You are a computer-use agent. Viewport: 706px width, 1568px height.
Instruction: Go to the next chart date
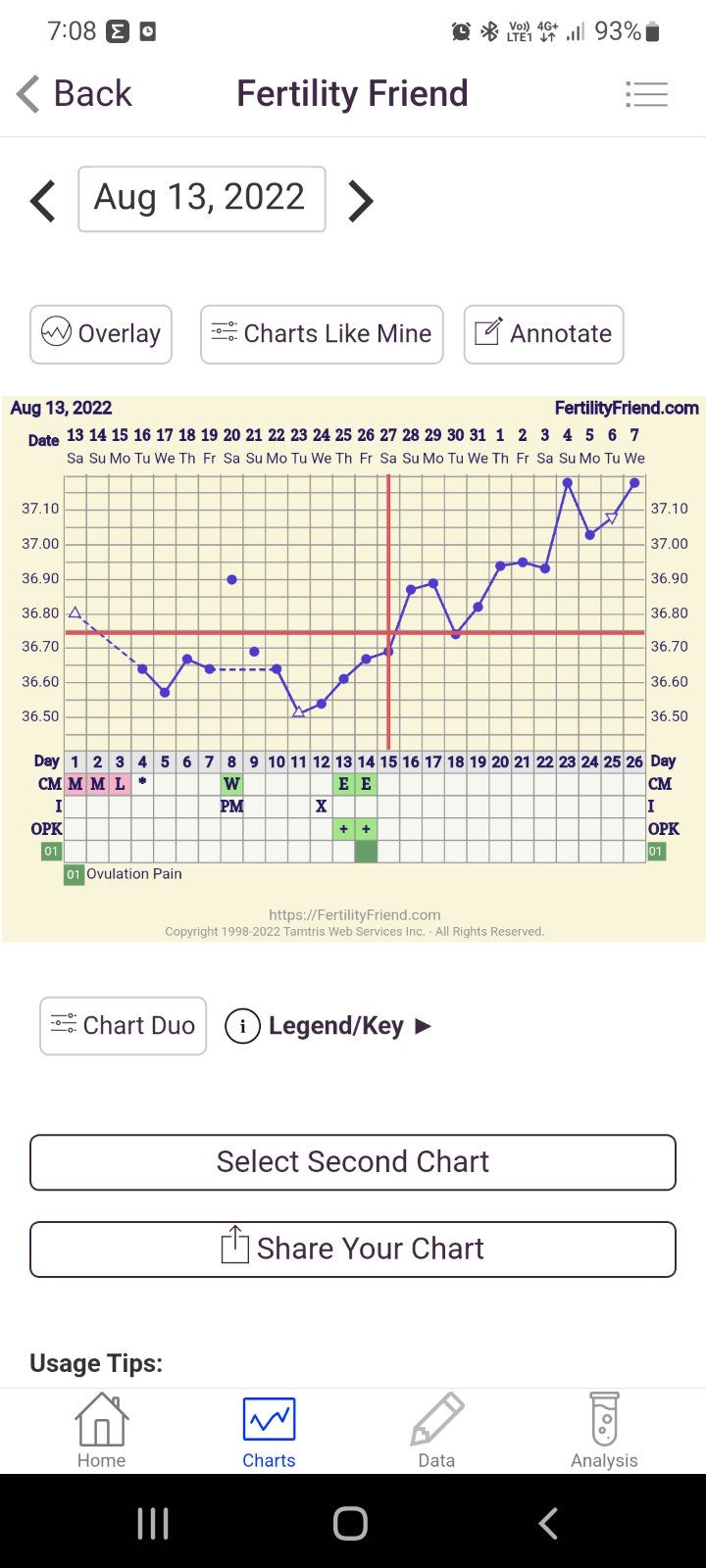pyautogui.click(x=361, y=201)
